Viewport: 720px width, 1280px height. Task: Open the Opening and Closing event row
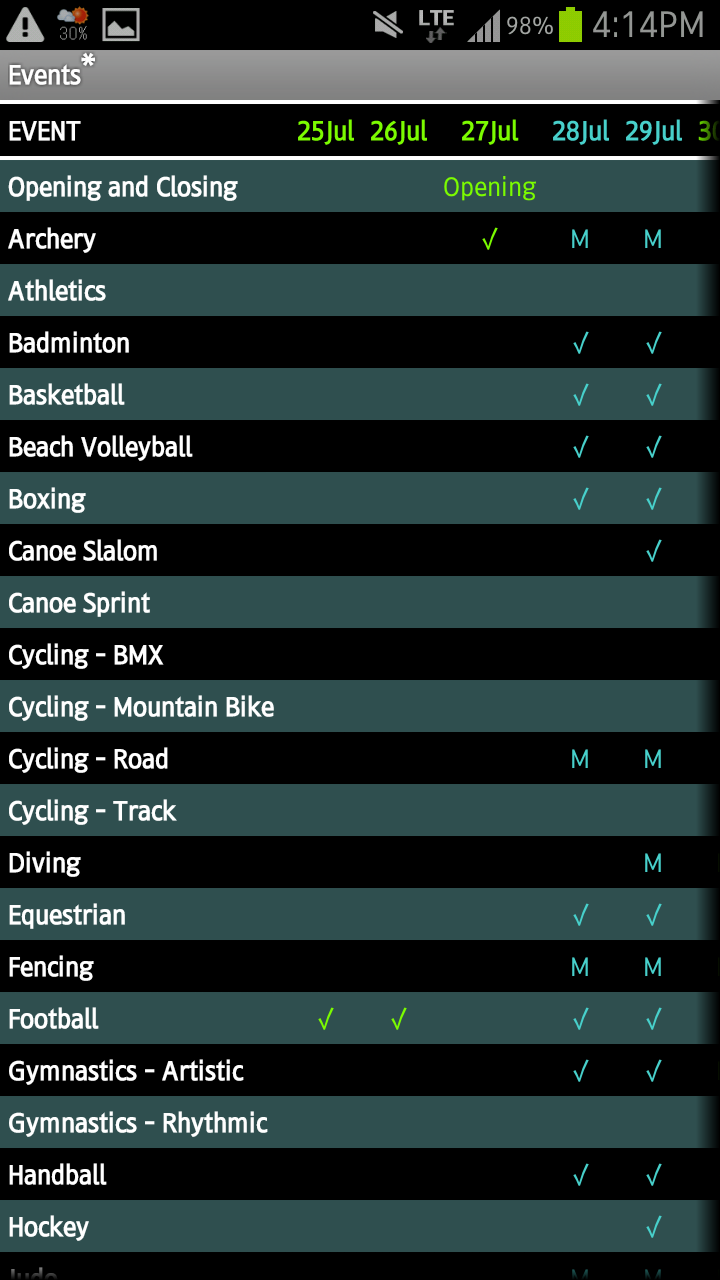pos(360,186)
